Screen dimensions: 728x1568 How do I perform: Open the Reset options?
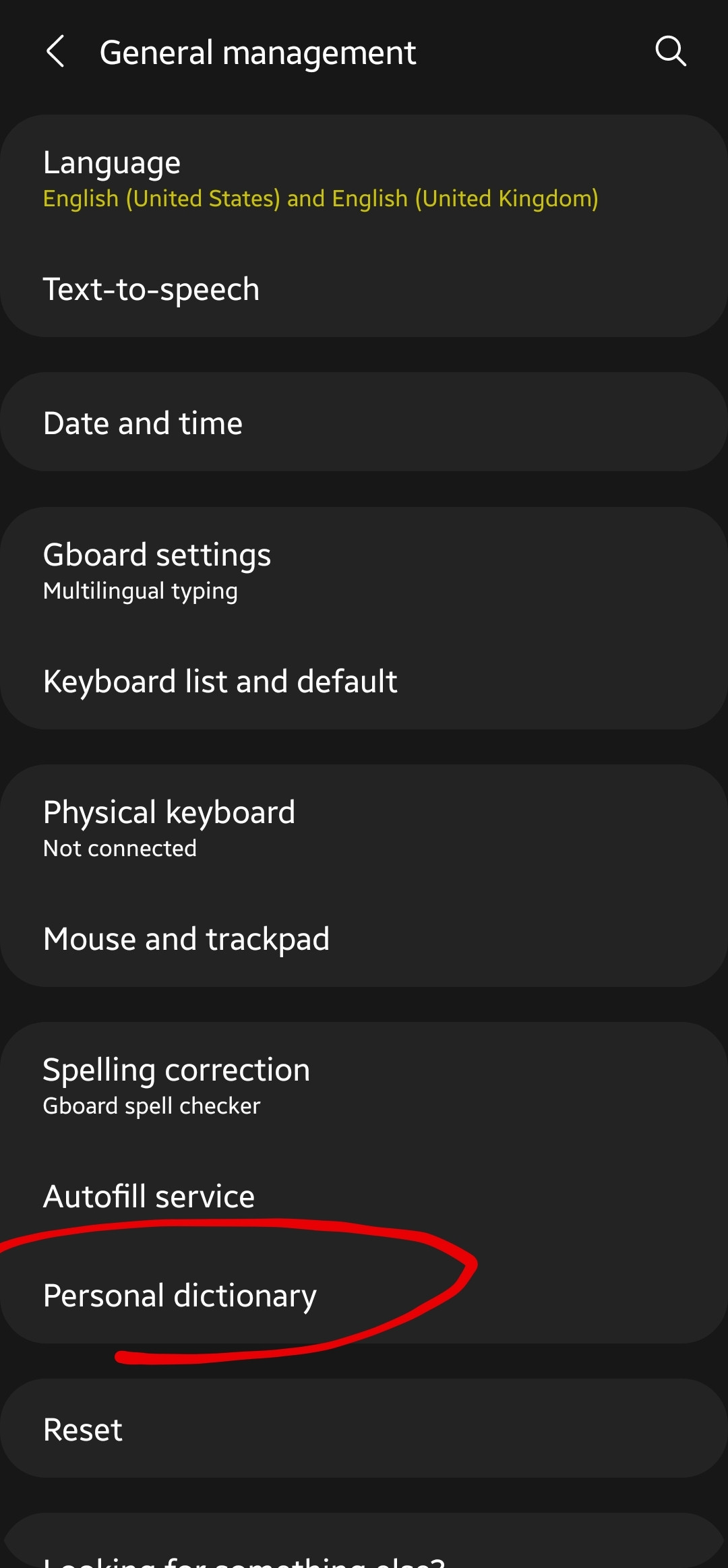pos(364,1428)
